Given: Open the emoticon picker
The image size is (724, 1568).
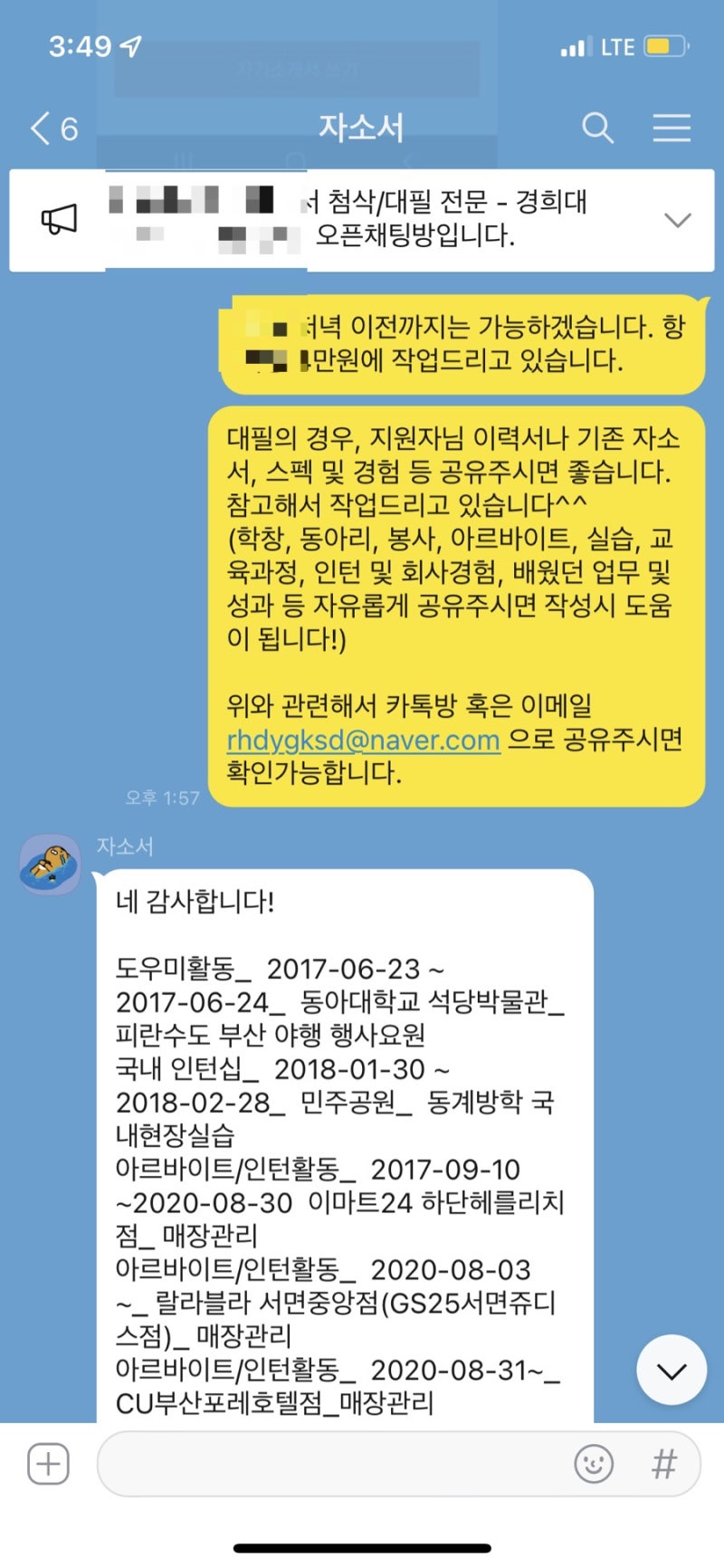Looking at the screenshot, I should tap(594, 1464).
